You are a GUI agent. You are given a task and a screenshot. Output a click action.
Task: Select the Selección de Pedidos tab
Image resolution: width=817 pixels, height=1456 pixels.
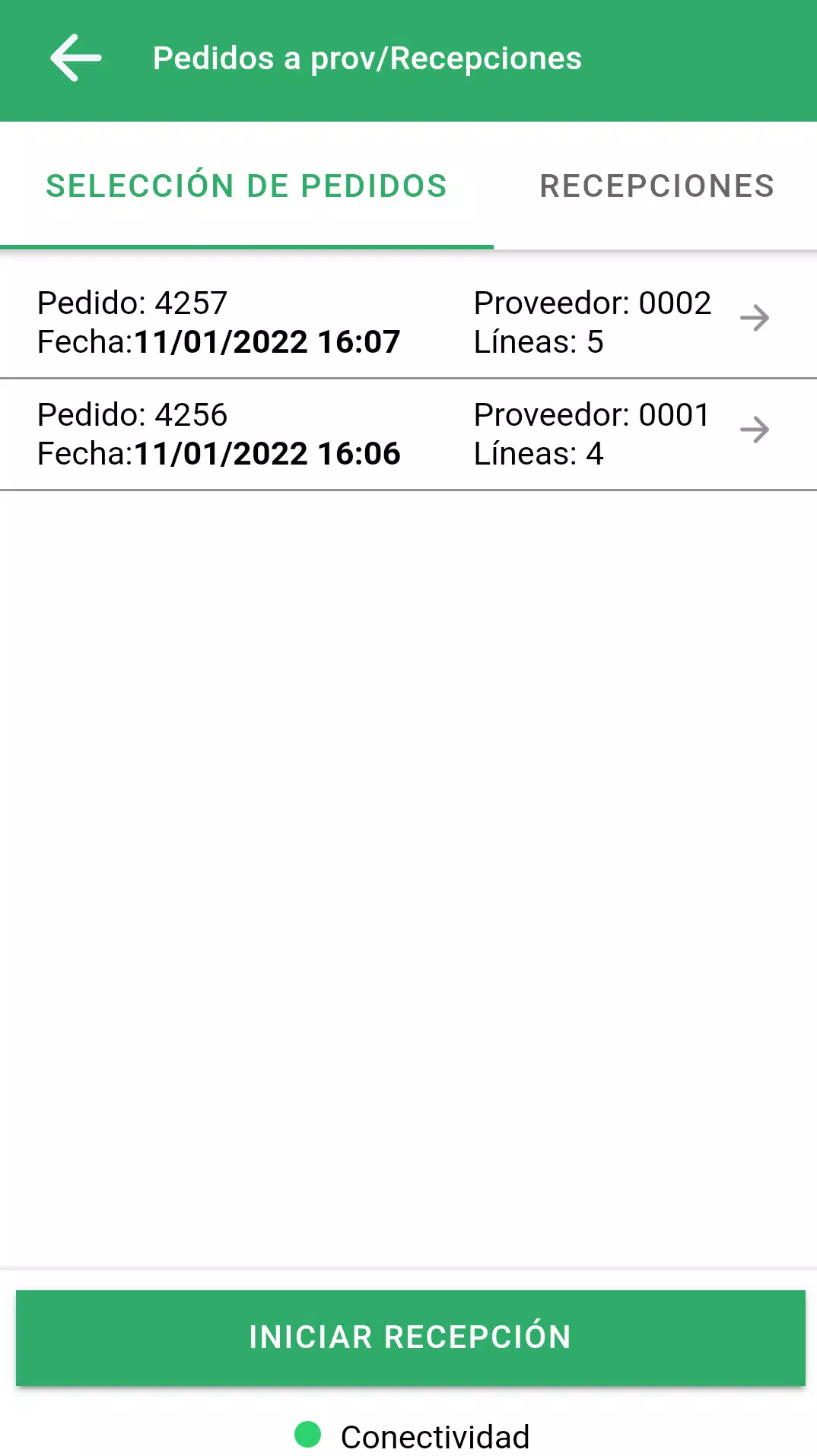(x=246, y=186)
